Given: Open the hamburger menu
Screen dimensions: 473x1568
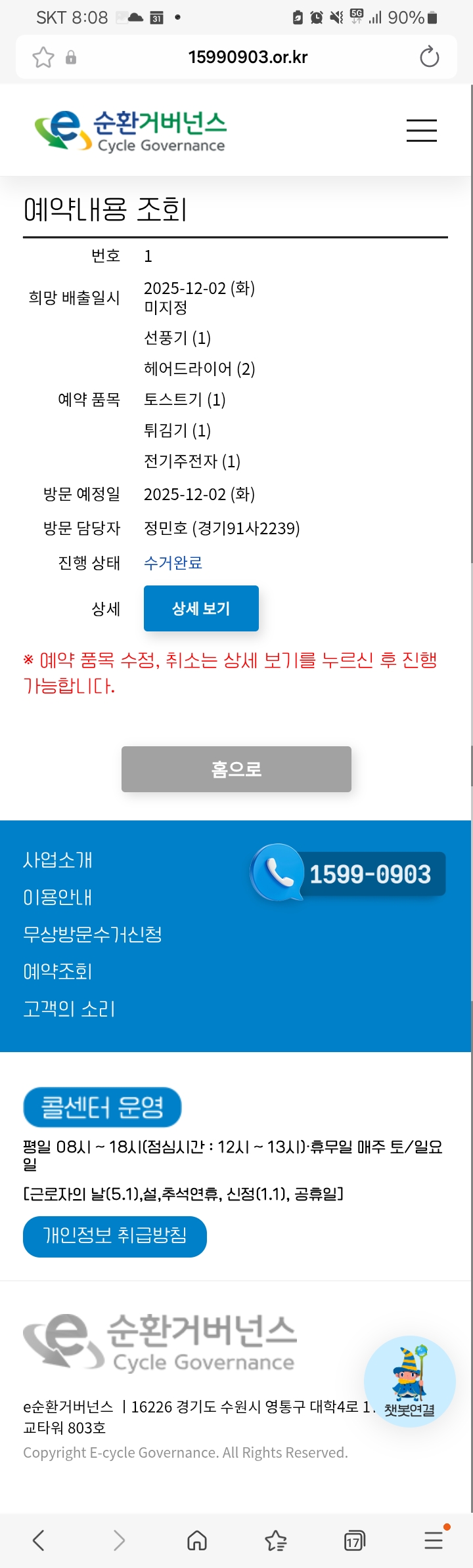Looking at the screenshot, I should pyautogui.click(x=421, y=131).
